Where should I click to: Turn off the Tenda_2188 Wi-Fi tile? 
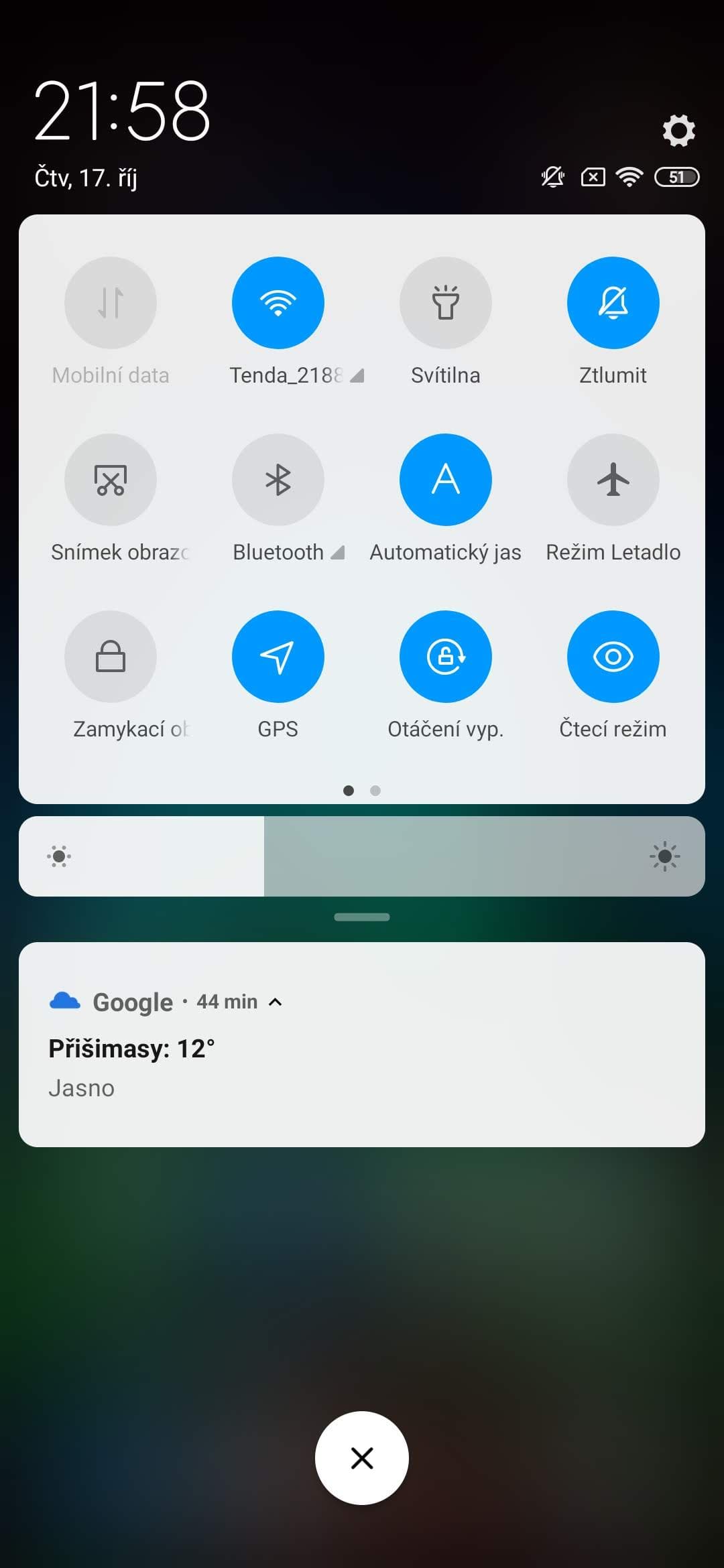tap(278, 303)
